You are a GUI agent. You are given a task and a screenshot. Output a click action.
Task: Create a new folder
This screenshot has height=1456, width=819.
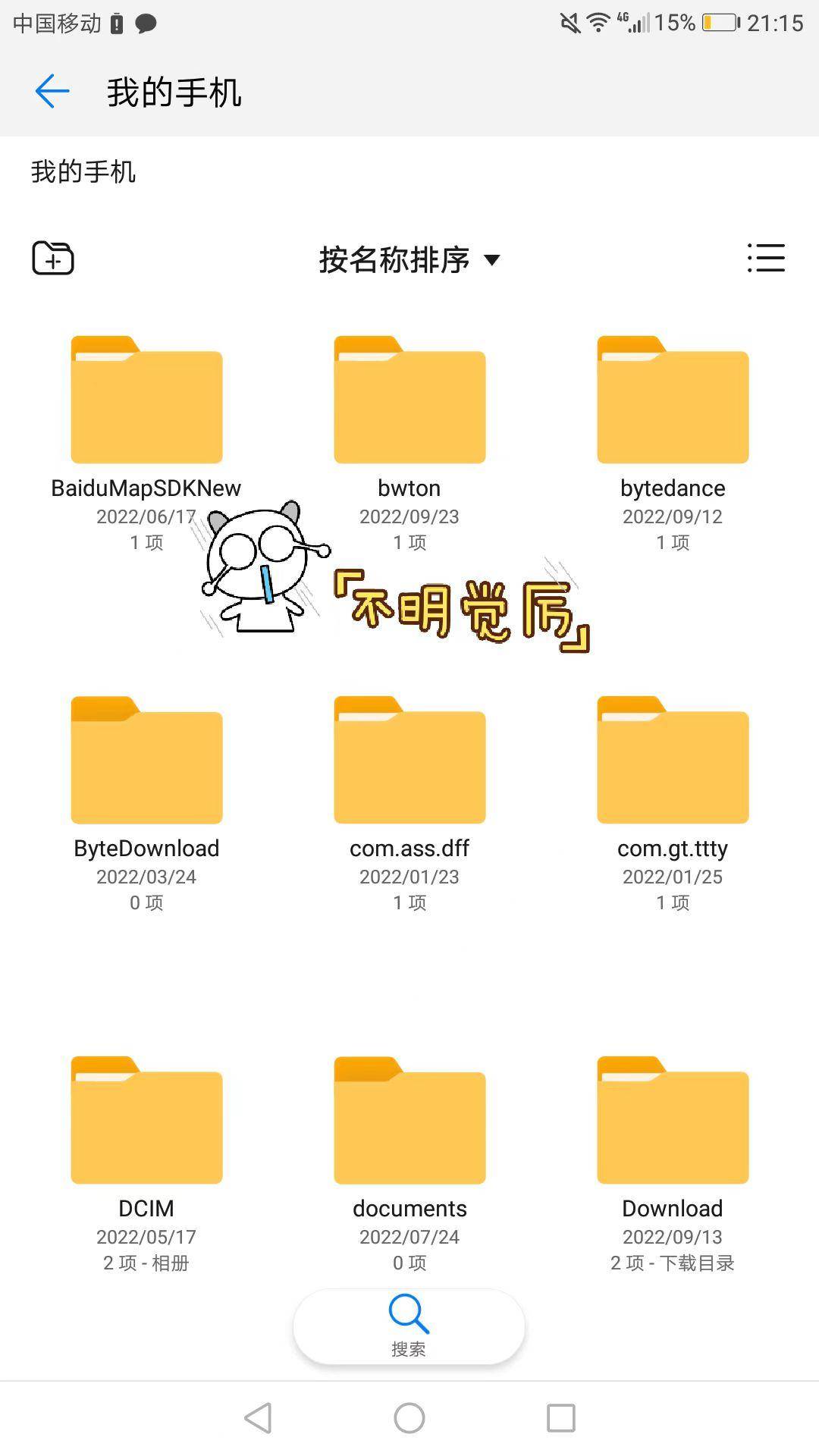coord(53,259)
